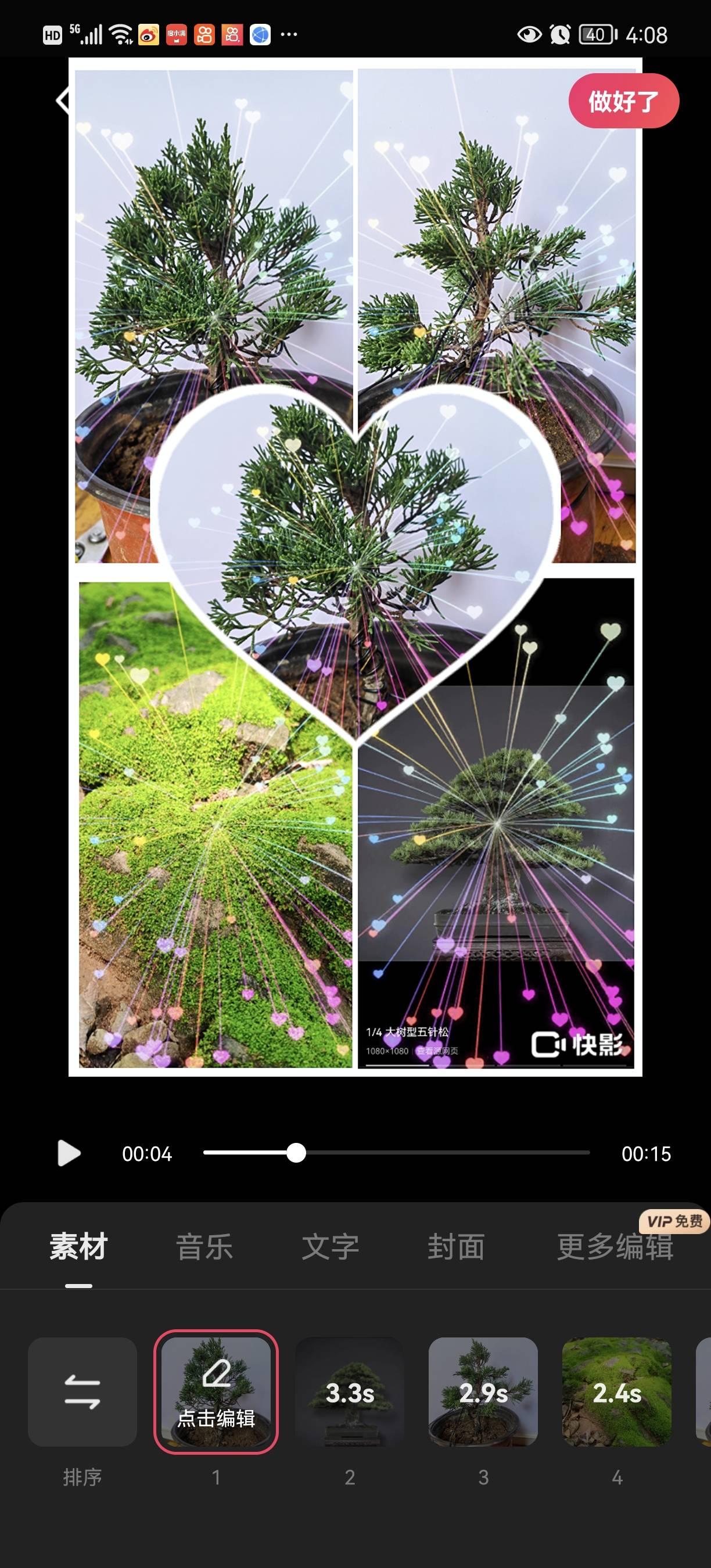Open the 文字 tab
The width and height of the screenshot is (711, 1568).
331,1247
